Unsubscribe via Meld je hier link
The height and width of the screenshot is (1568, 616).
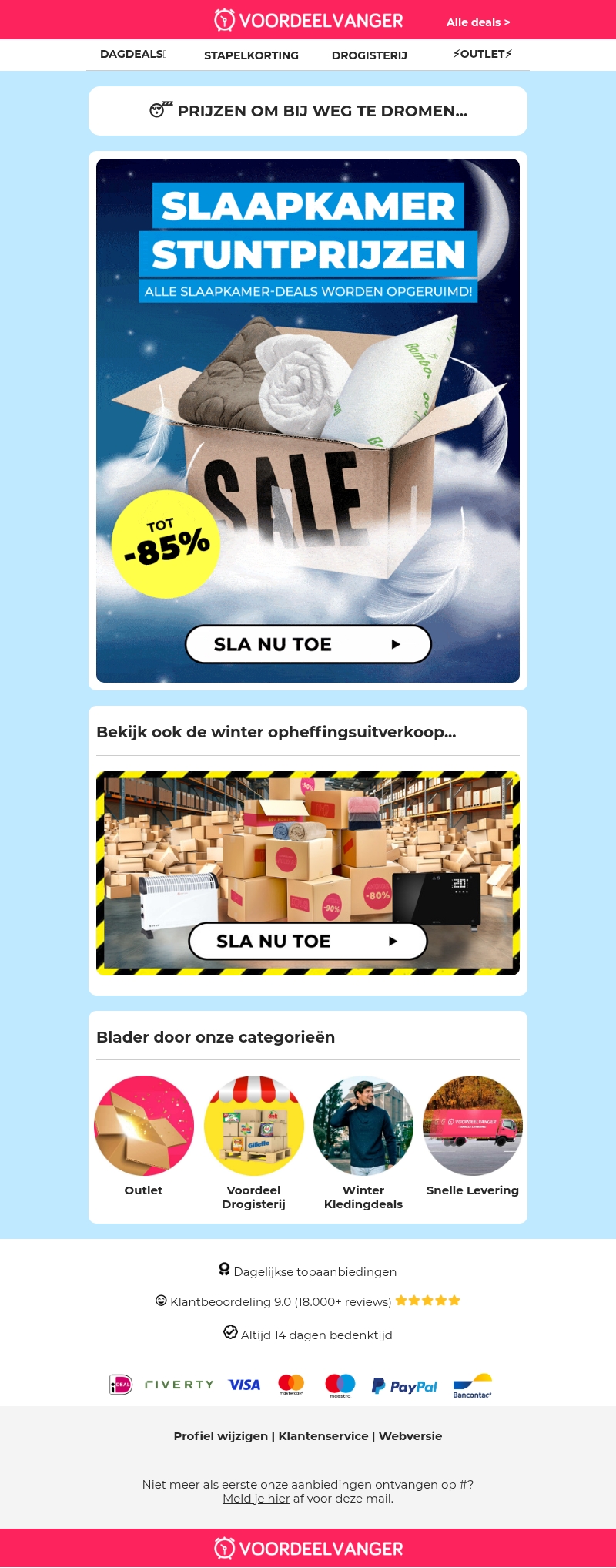pos(256,1498)
